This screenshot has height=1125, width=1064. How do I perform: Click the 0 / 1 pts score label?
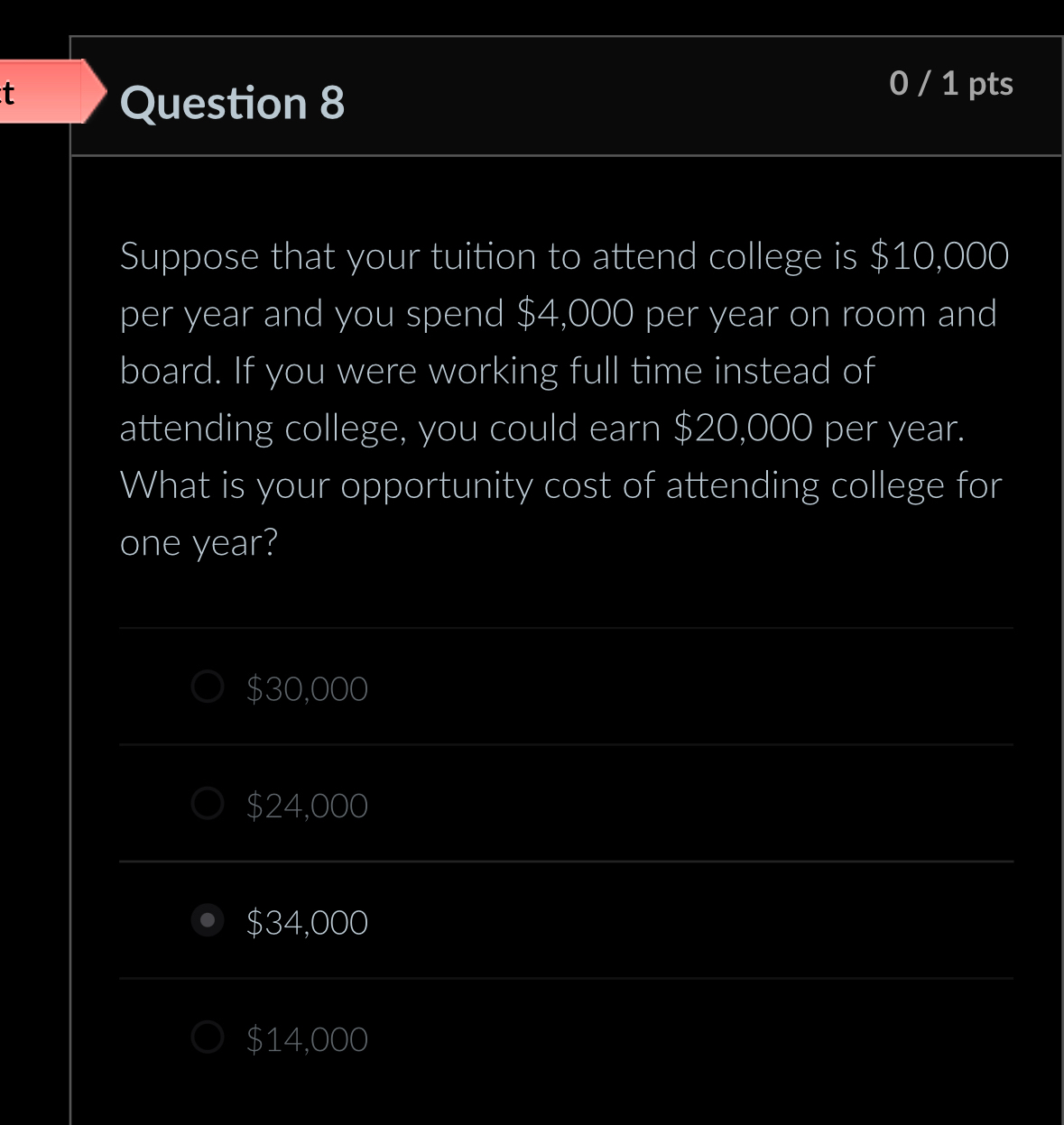pyautogui.click(x=951, y=83)
